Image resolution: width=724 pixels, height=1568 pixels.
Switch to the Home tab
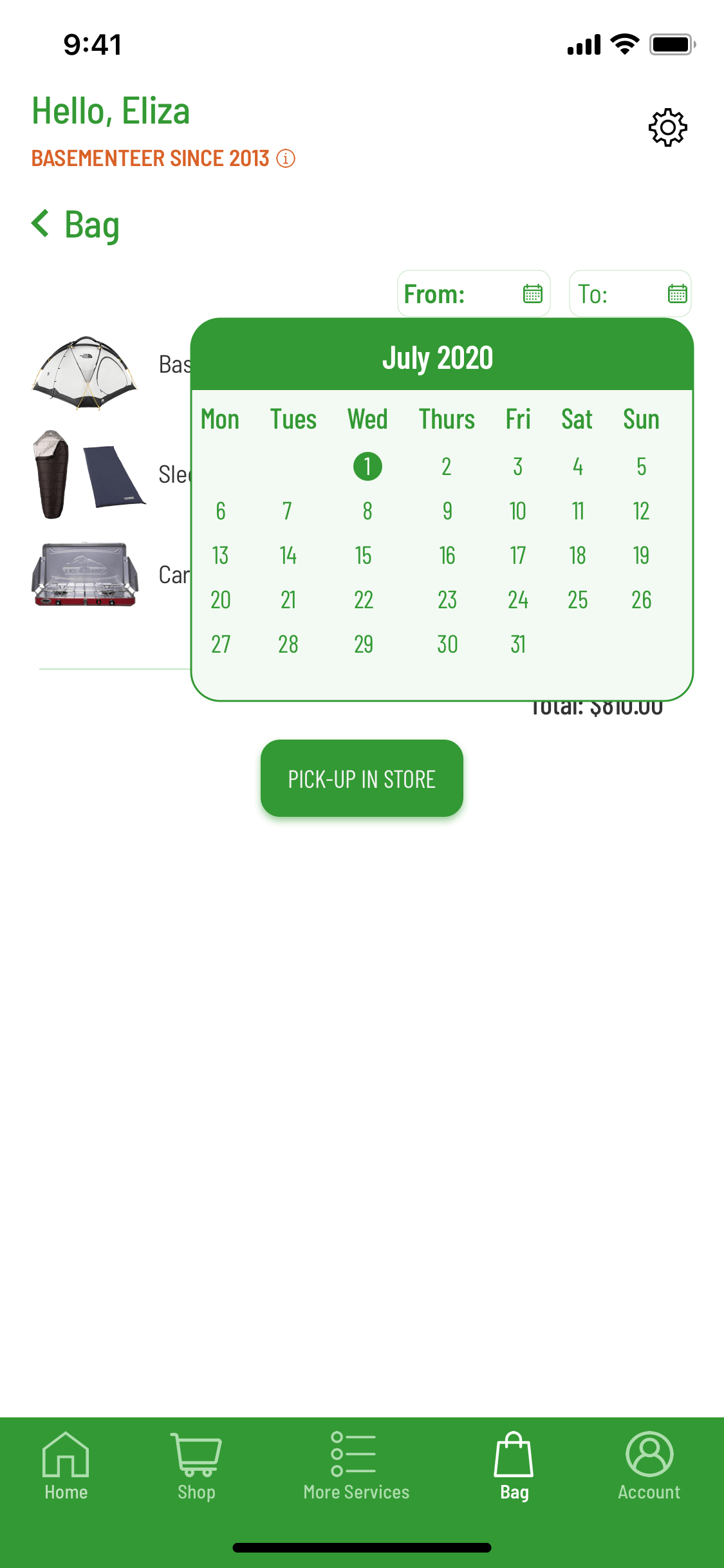point(66,1466)
